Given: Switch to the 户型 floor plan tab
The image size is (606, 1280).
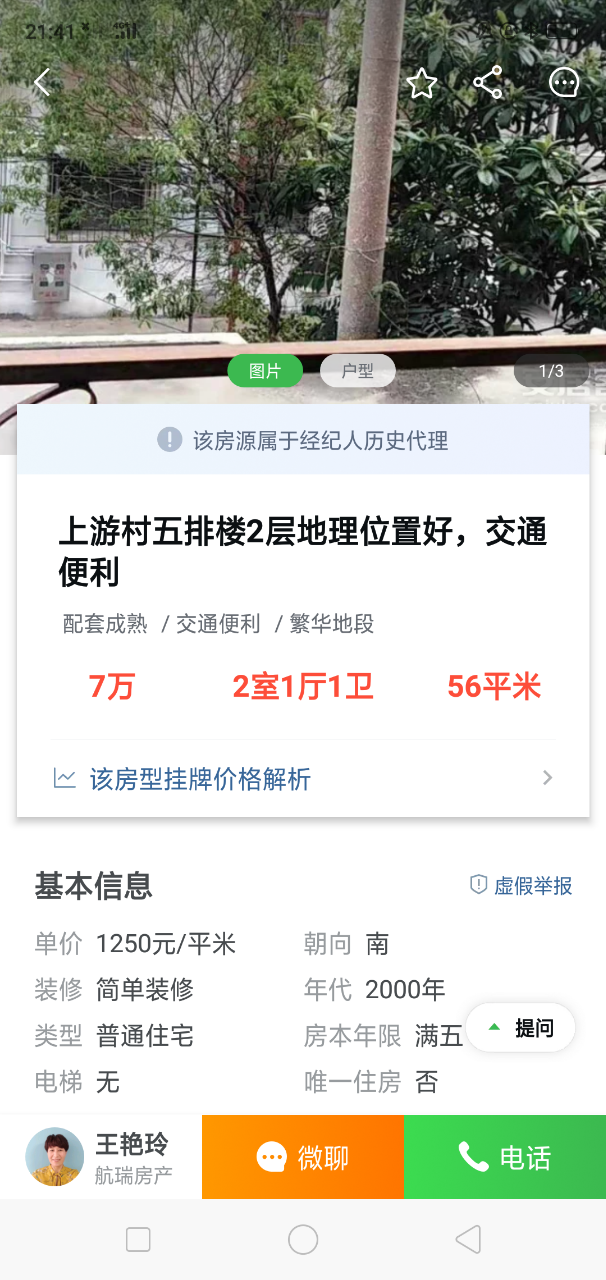Looking at the screenshot, I should point(357,371).
